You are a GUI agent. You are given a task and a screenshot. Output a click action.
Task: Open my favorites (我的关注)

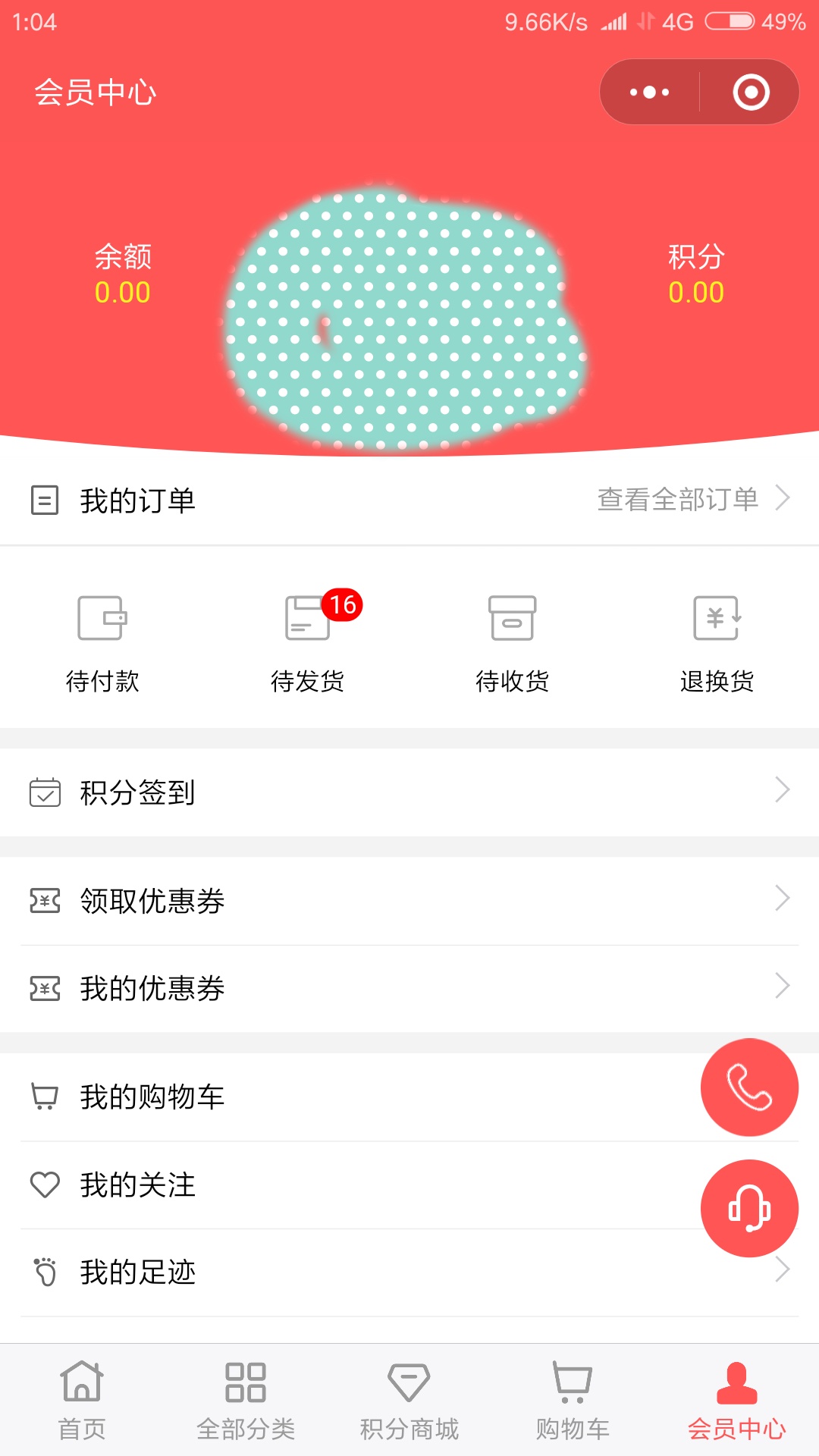pyautogui.click(x=341, y=1185)
